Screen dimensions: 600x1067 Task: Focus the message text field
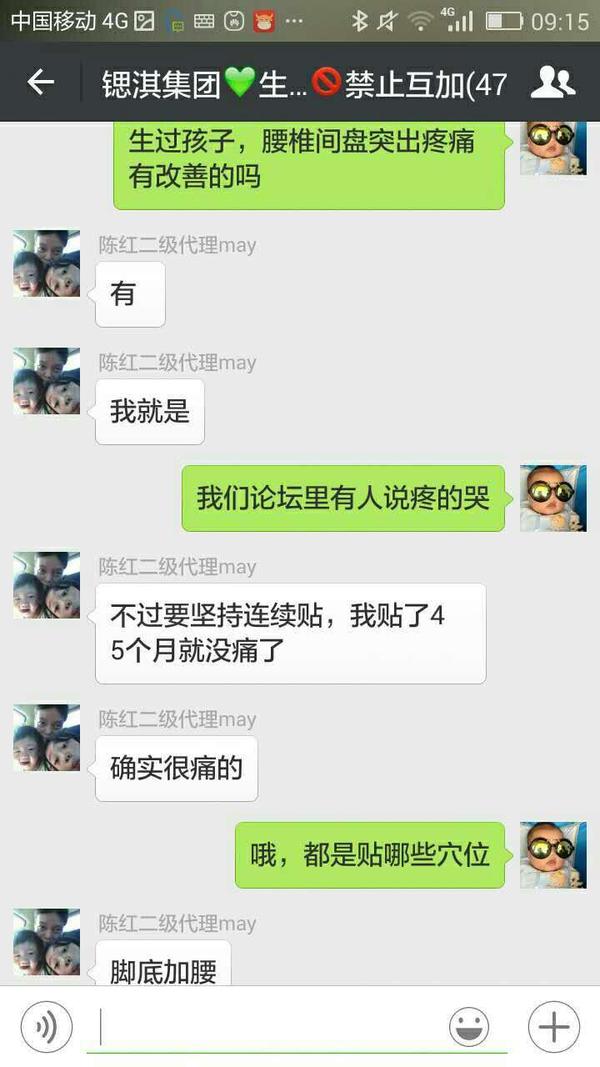[270, 1026]
